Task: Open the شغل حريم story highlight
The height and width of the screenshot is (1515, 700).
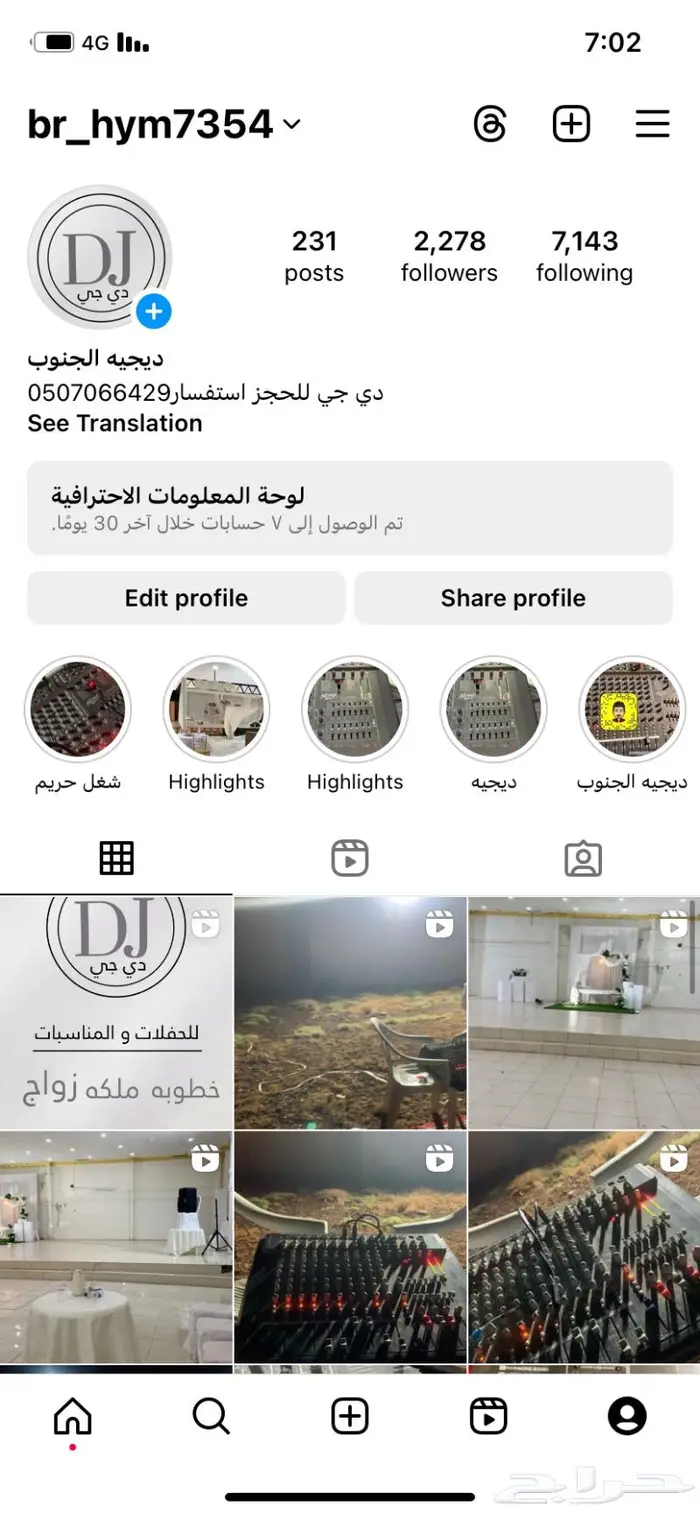Action: [78, 709]
